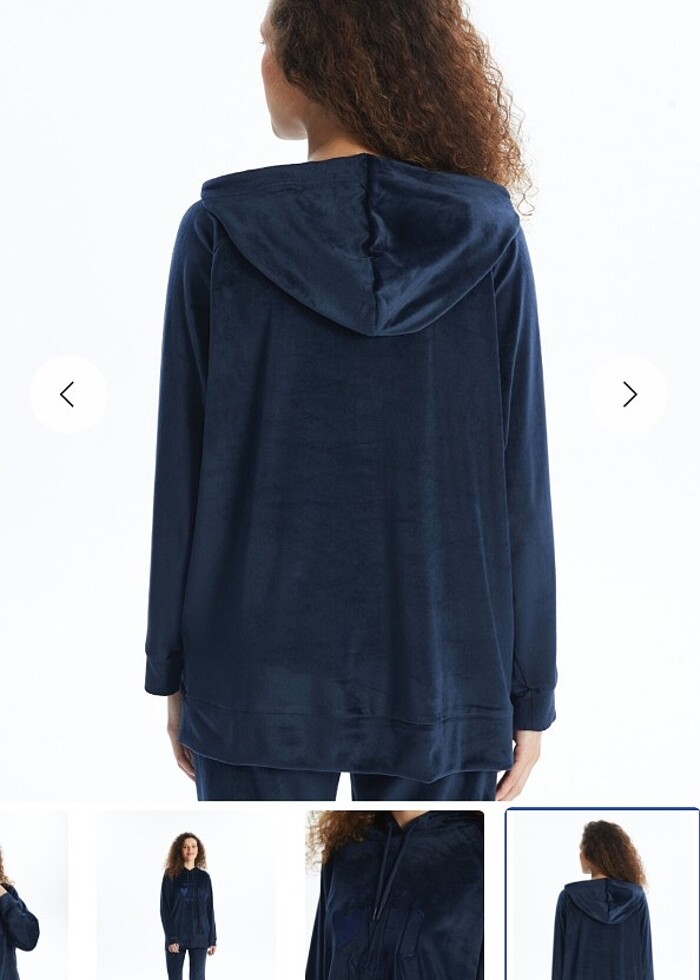Go to the previous product photo
700x980 pixels.
coord(68,394)
